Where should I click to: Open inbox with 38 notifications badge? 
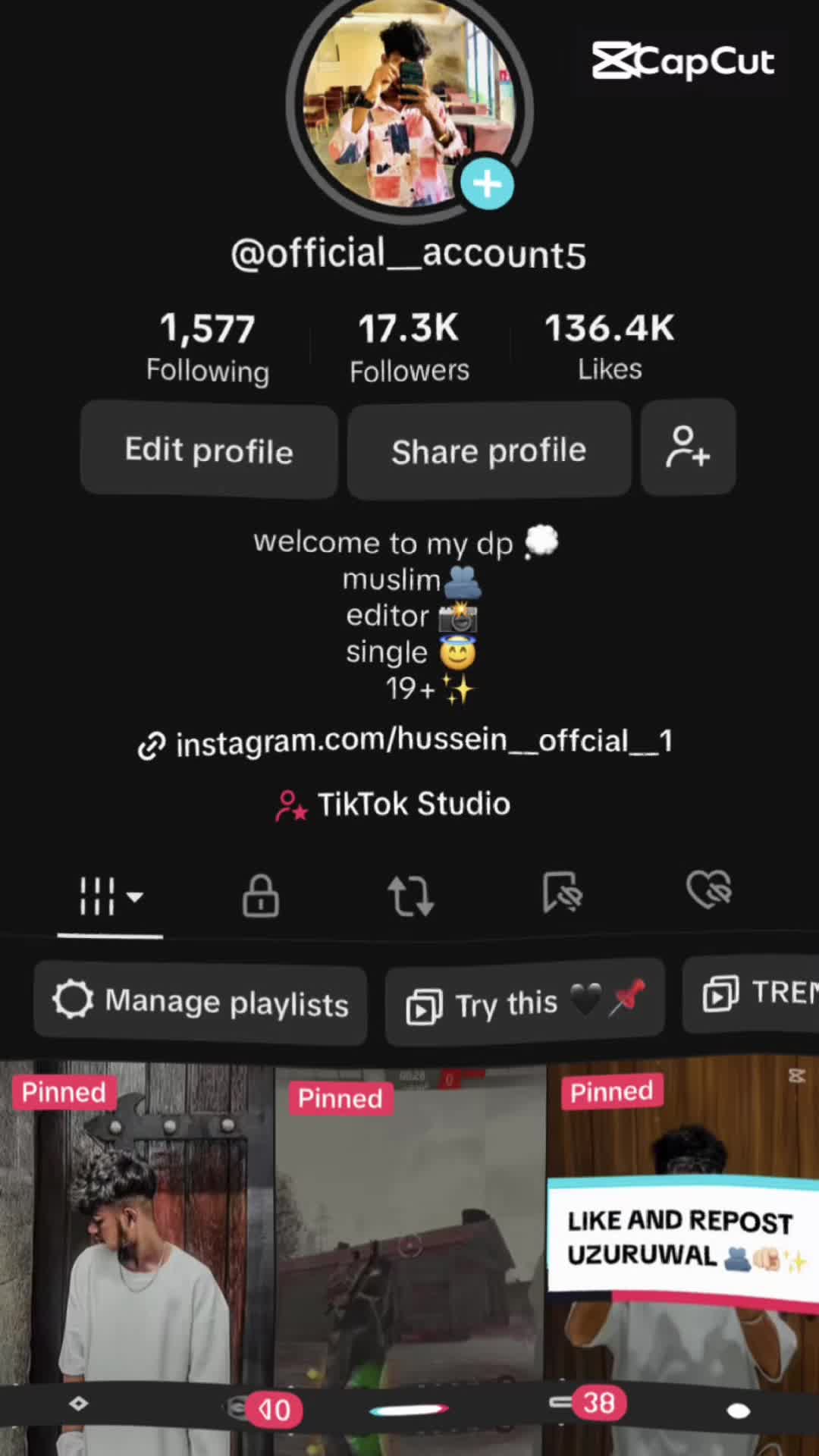pyautogui.click(x=588, y=1403)
